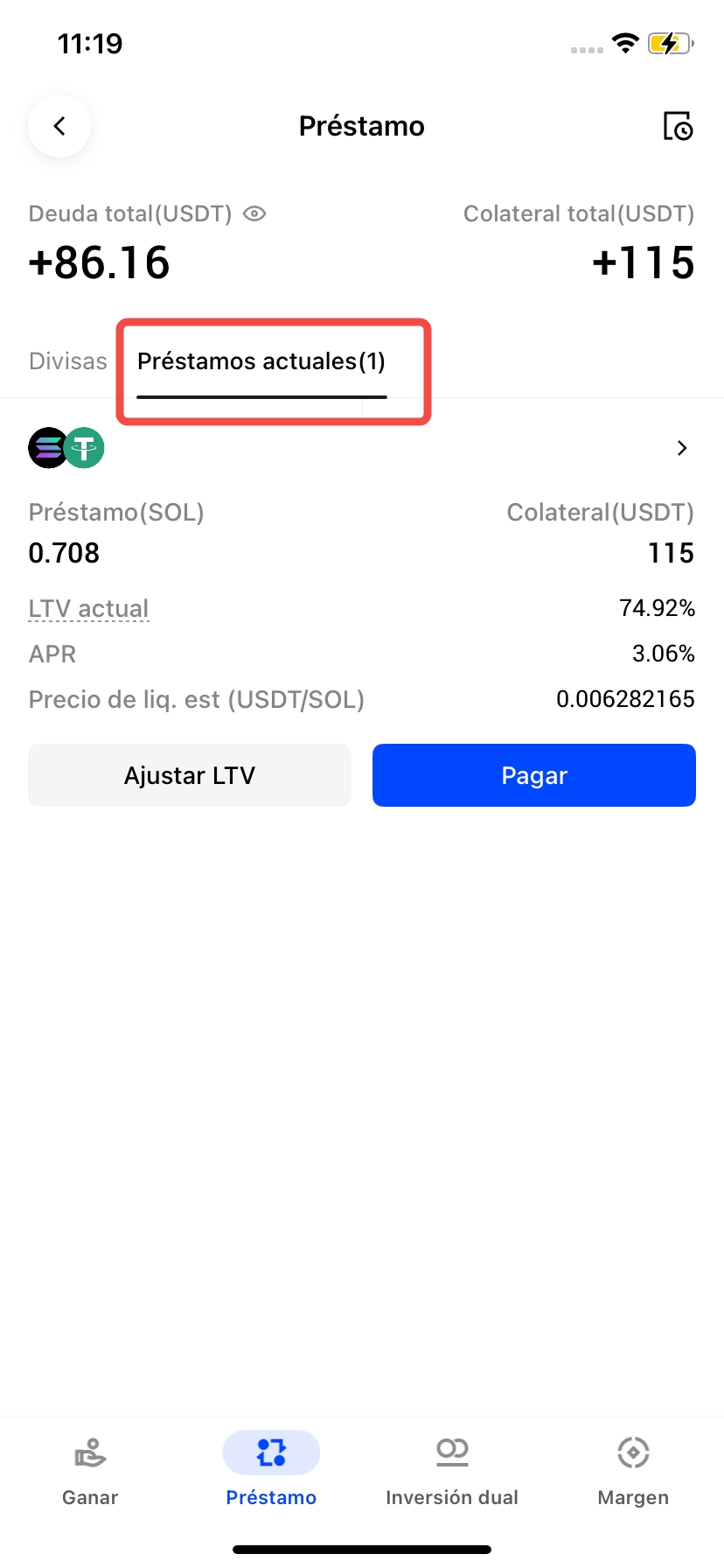Hide the total debt amount

pyautogui.click(x=254, y=214)
